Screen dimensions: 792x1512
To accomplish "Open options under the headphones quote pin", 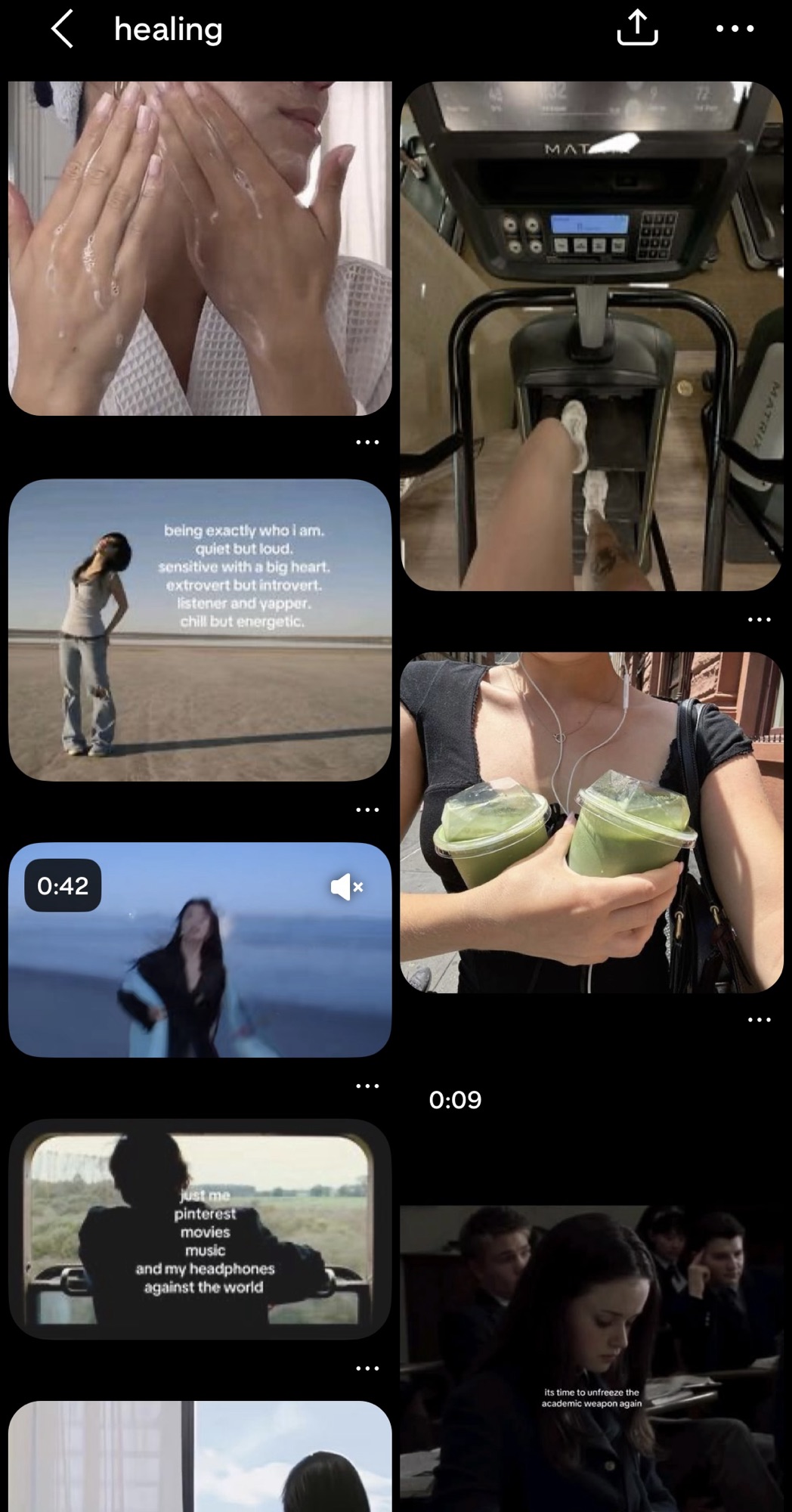I will click(367, 1368).
